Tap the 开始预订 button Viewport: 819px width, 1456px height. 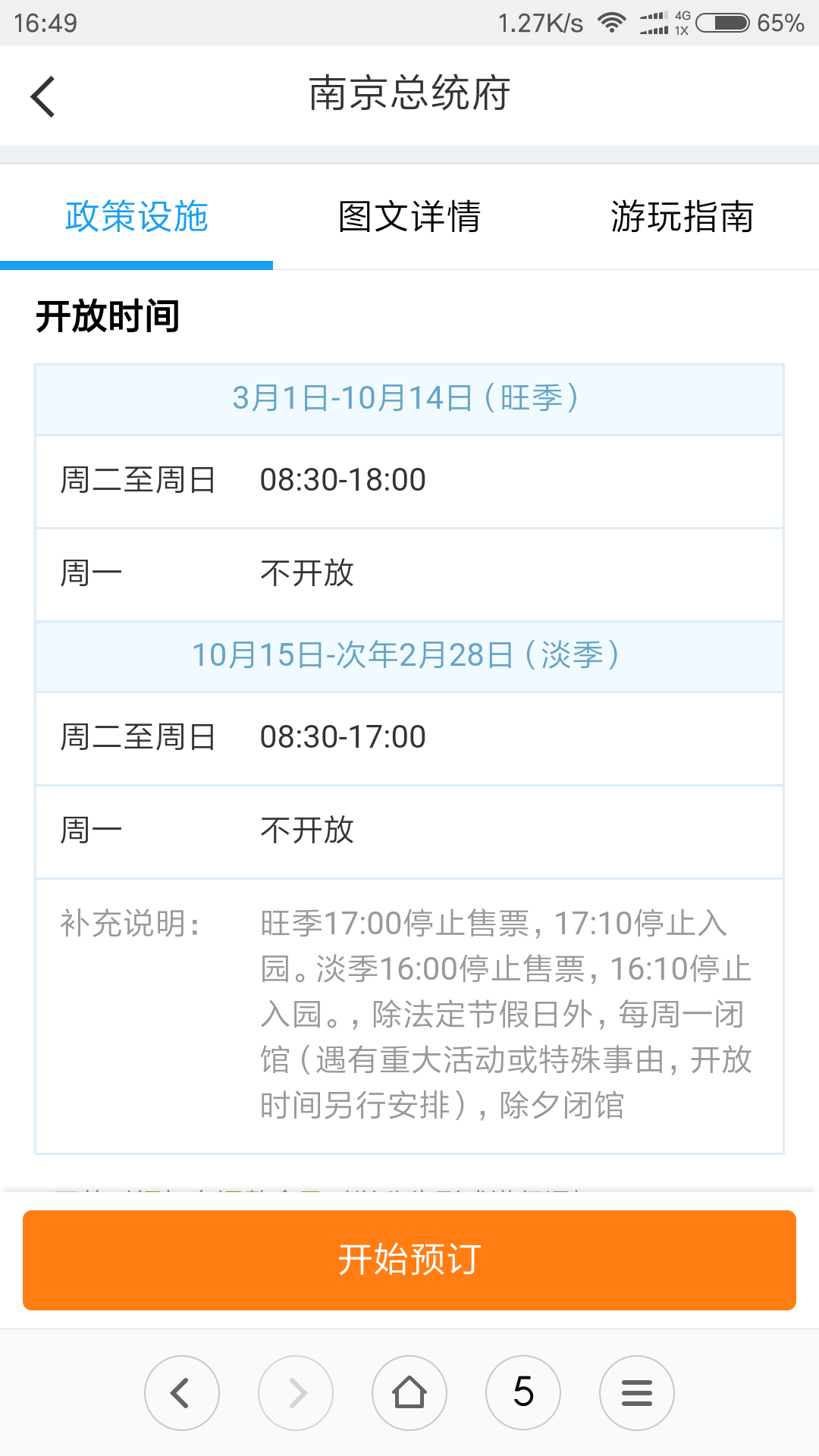click(409, 1260)
